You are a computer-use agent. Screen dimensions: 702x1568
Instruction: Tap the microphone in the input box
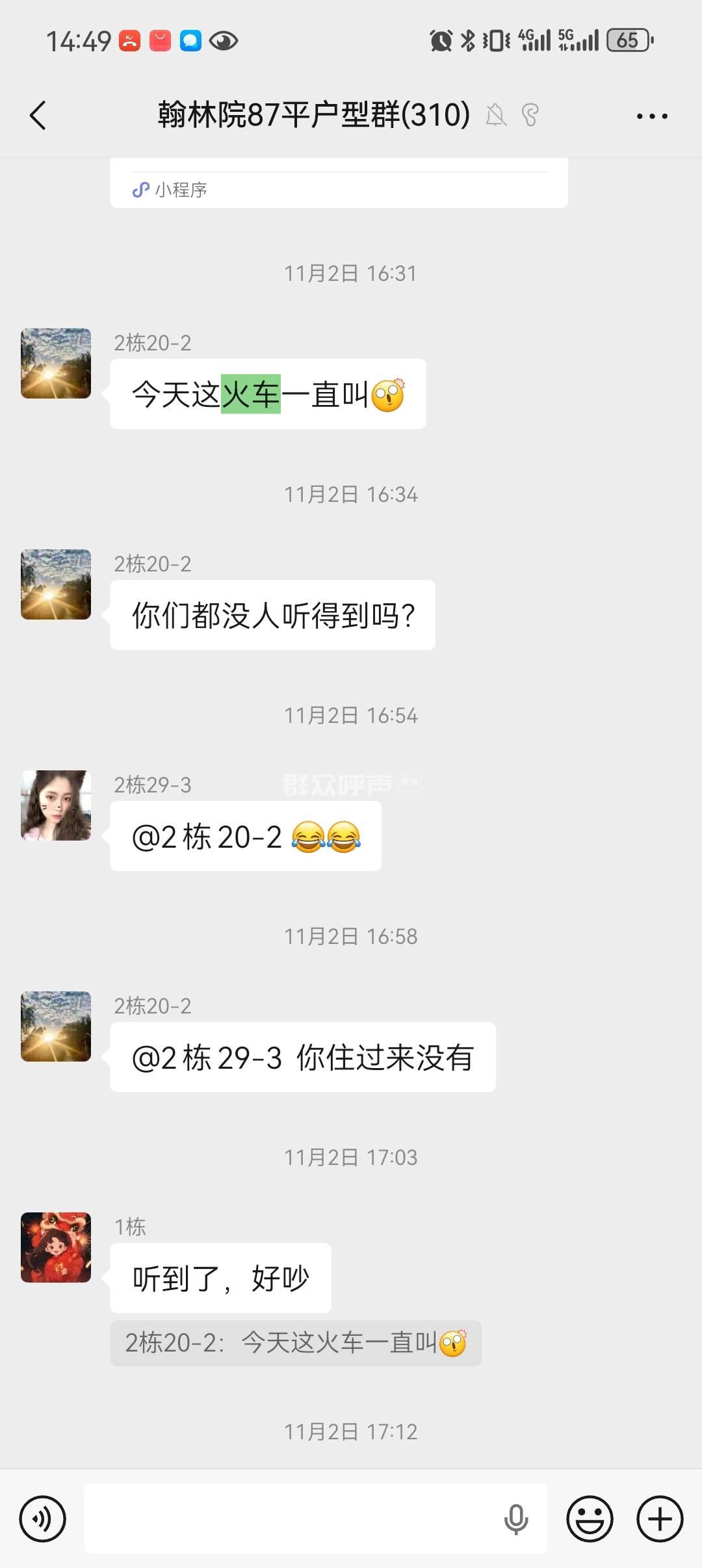[516, 1519]
